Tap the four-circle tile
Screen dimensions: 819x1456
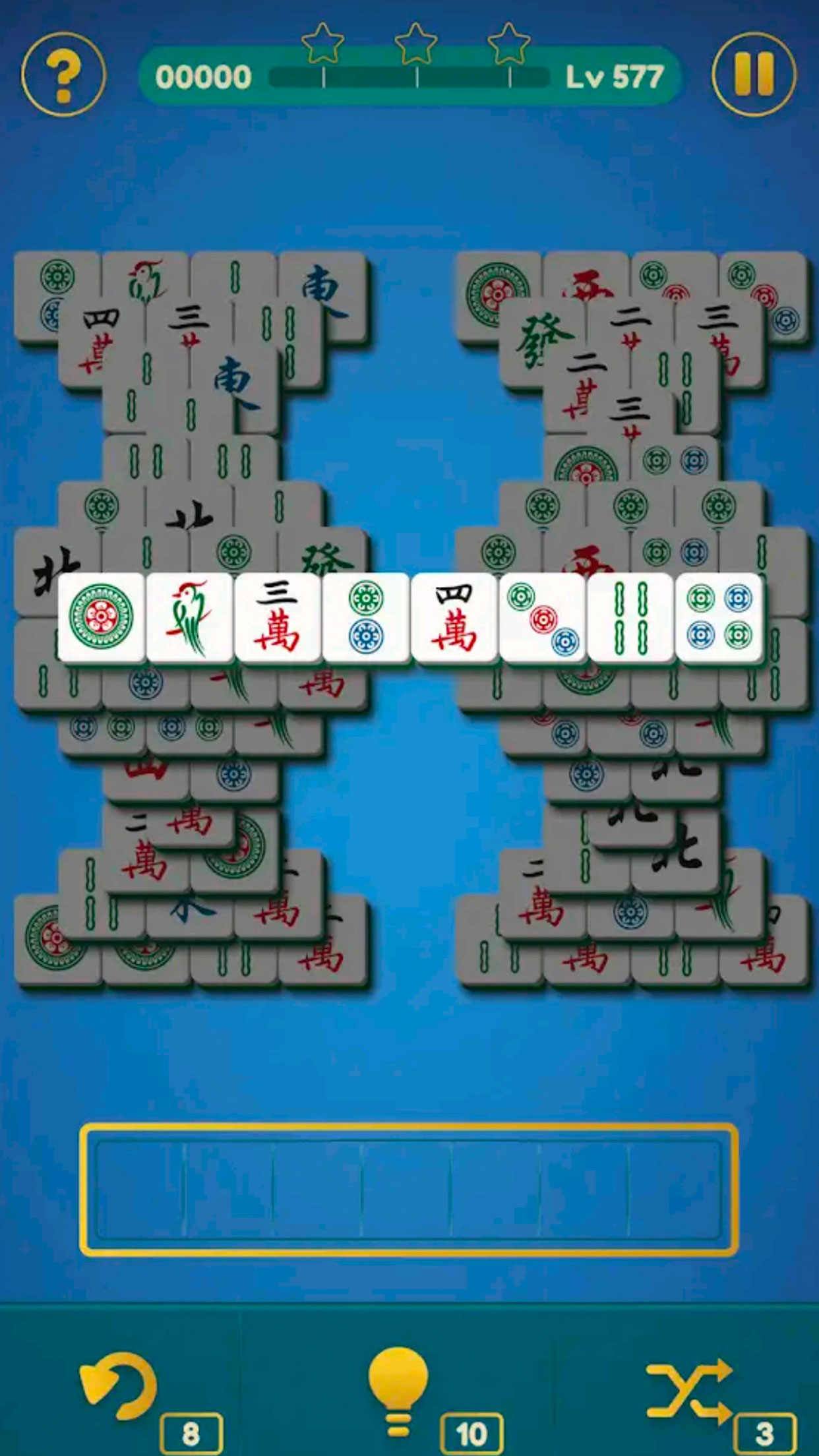click(x=719, y=617)
